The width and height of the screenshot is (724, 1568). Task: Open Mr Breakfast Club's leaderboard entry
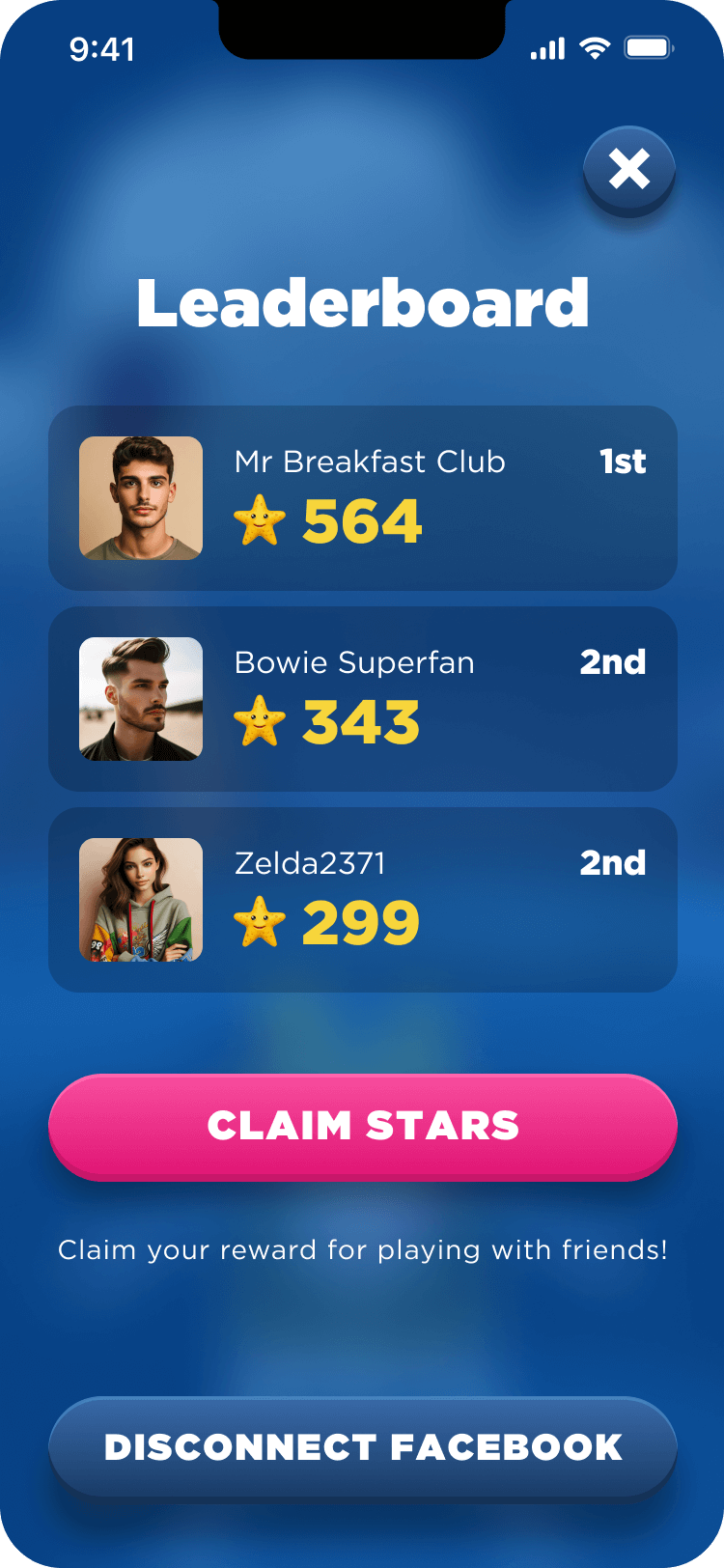pos(362,497)
